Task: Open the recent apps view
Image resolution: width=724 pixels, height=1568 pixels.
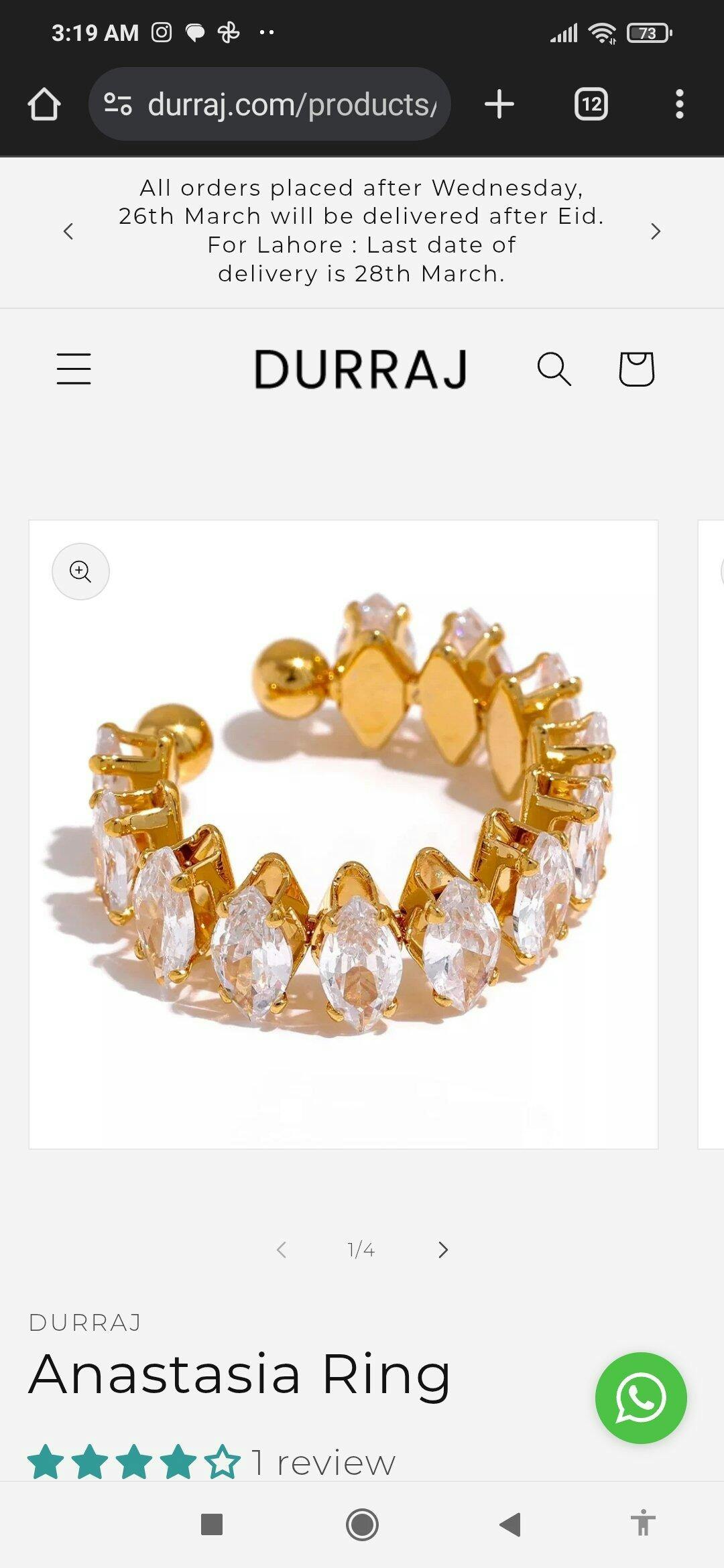Action: [212, 1524]
